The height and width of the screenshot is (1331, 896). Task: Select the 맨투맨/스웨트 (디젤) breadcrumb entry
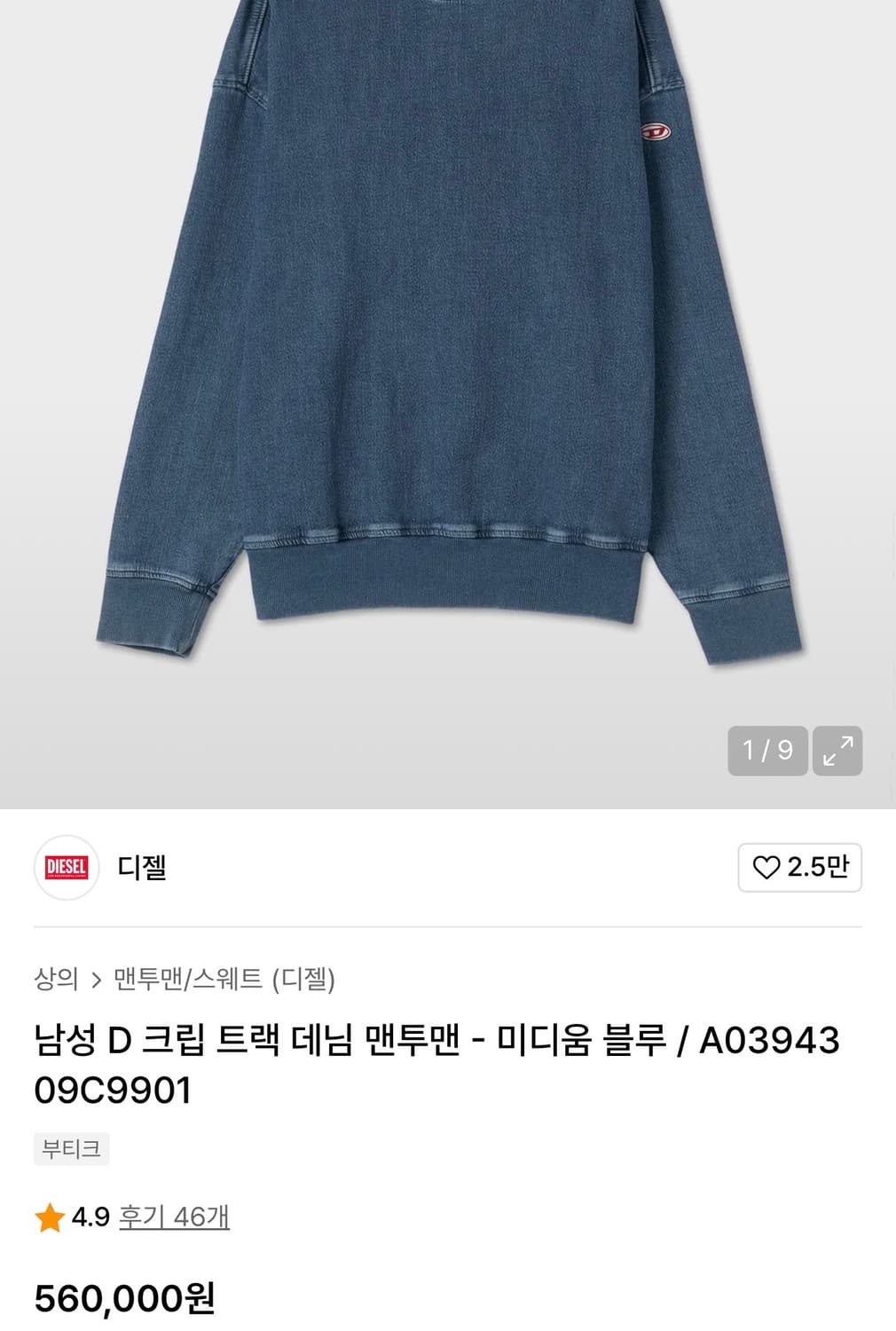click(224, 980)
